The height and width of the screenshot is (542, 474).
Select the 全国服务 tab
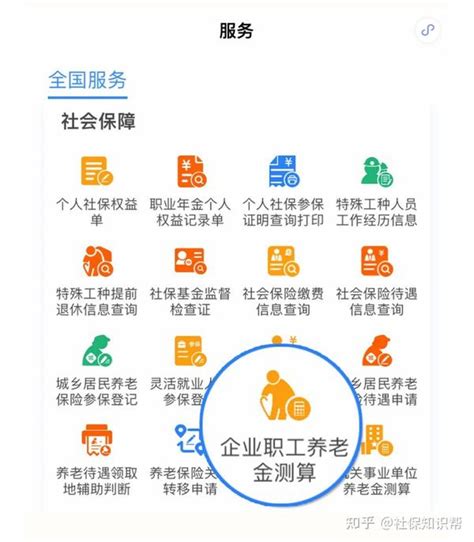pyautogui.click(x=87, y=81)
